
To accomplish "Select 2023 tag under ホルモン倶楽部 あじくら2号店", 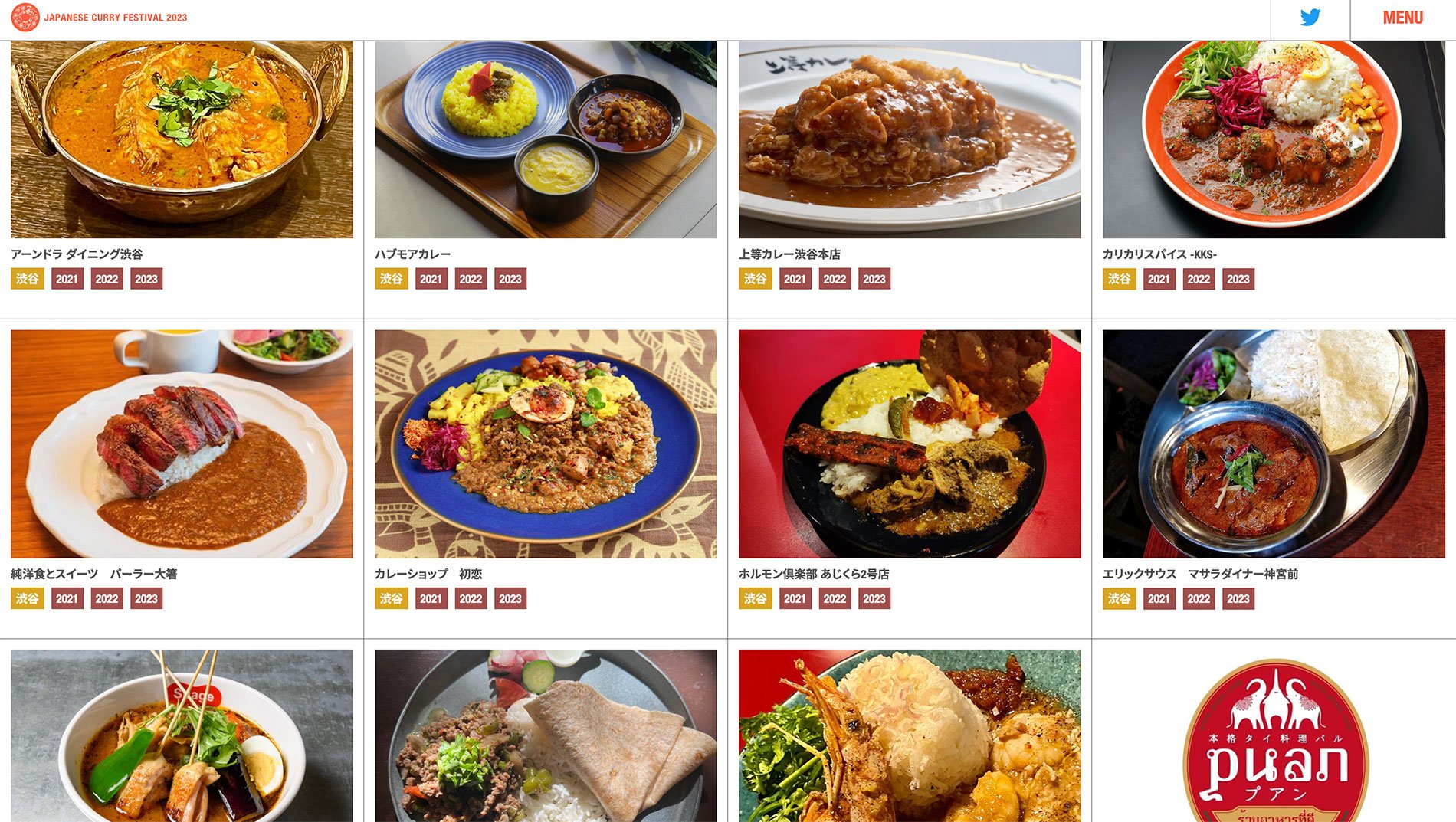I will [x=874, y=599].
